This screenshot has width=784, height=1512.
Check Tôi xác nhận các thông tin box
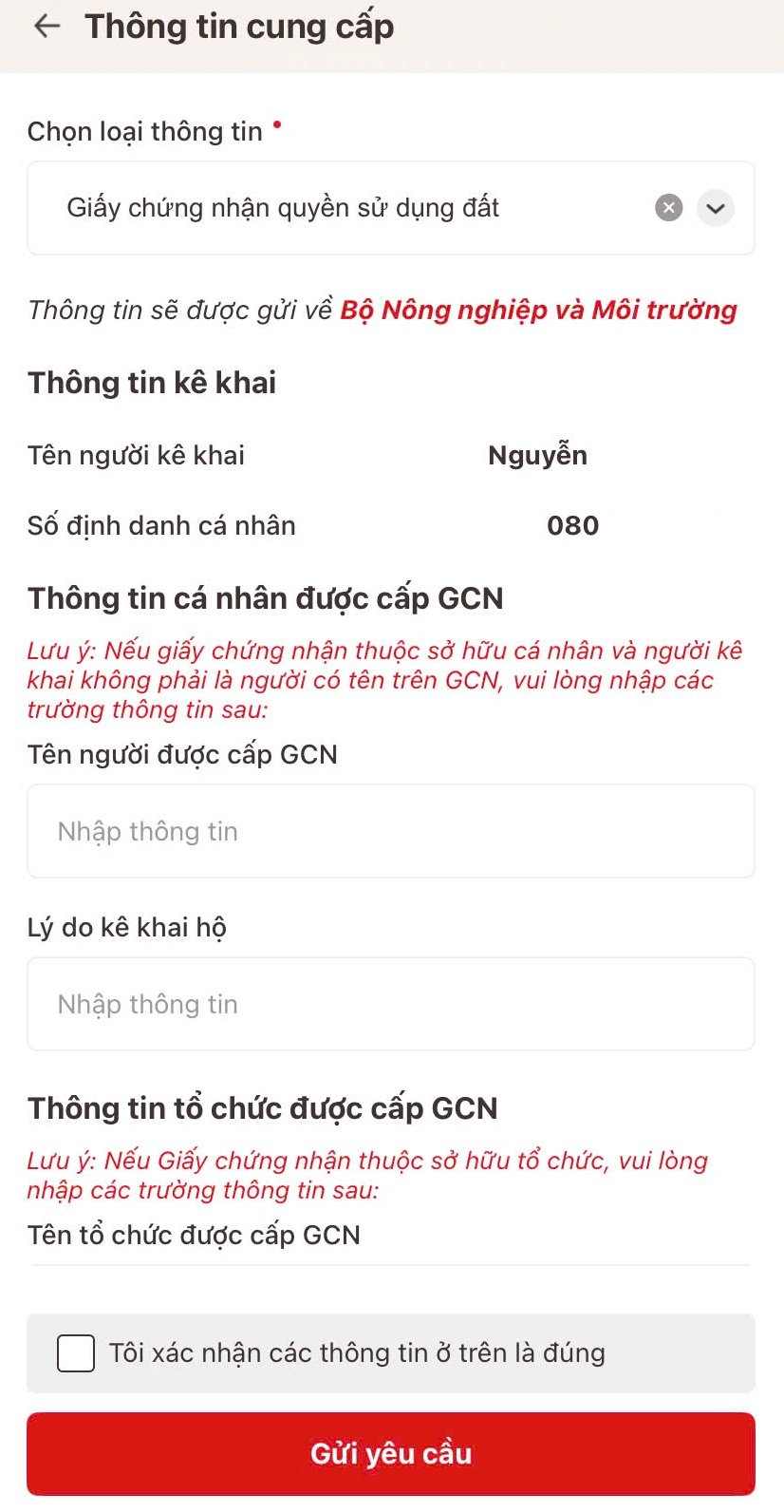tap(76, 1353)
